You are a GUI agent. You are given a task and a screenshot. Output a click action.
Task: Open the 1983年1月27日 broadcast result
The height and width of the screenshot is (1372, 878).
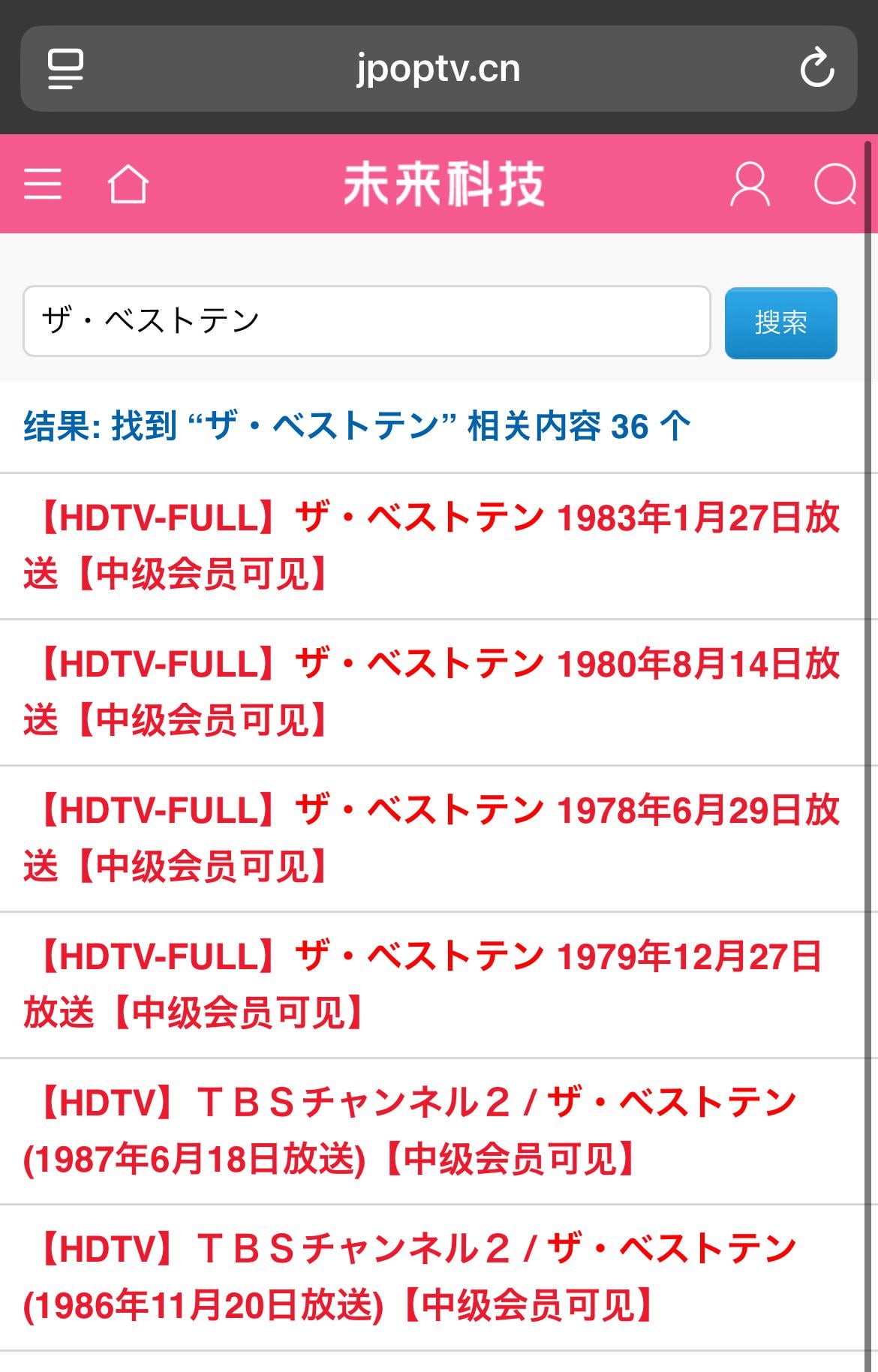[x=431, y=545]
